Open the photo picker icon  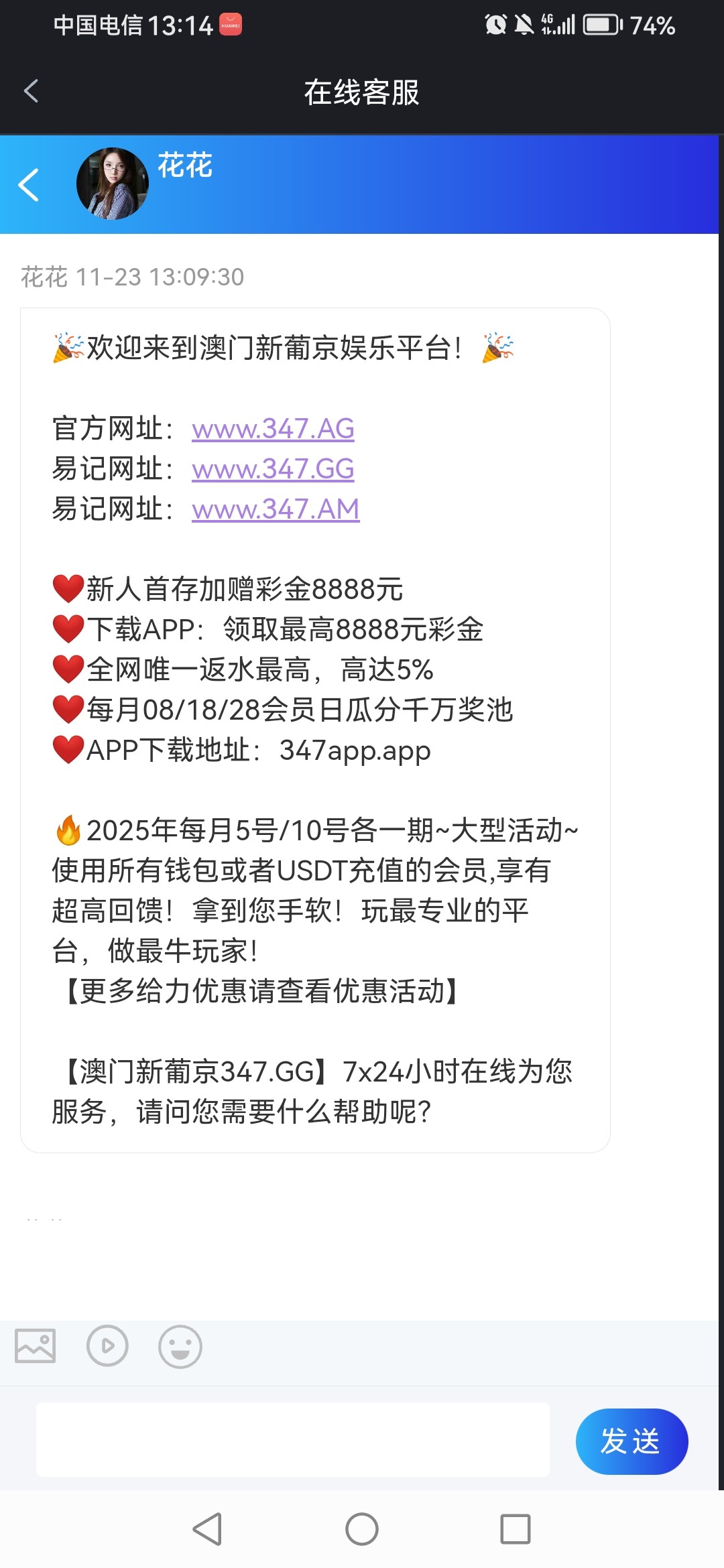point(35,1345)
